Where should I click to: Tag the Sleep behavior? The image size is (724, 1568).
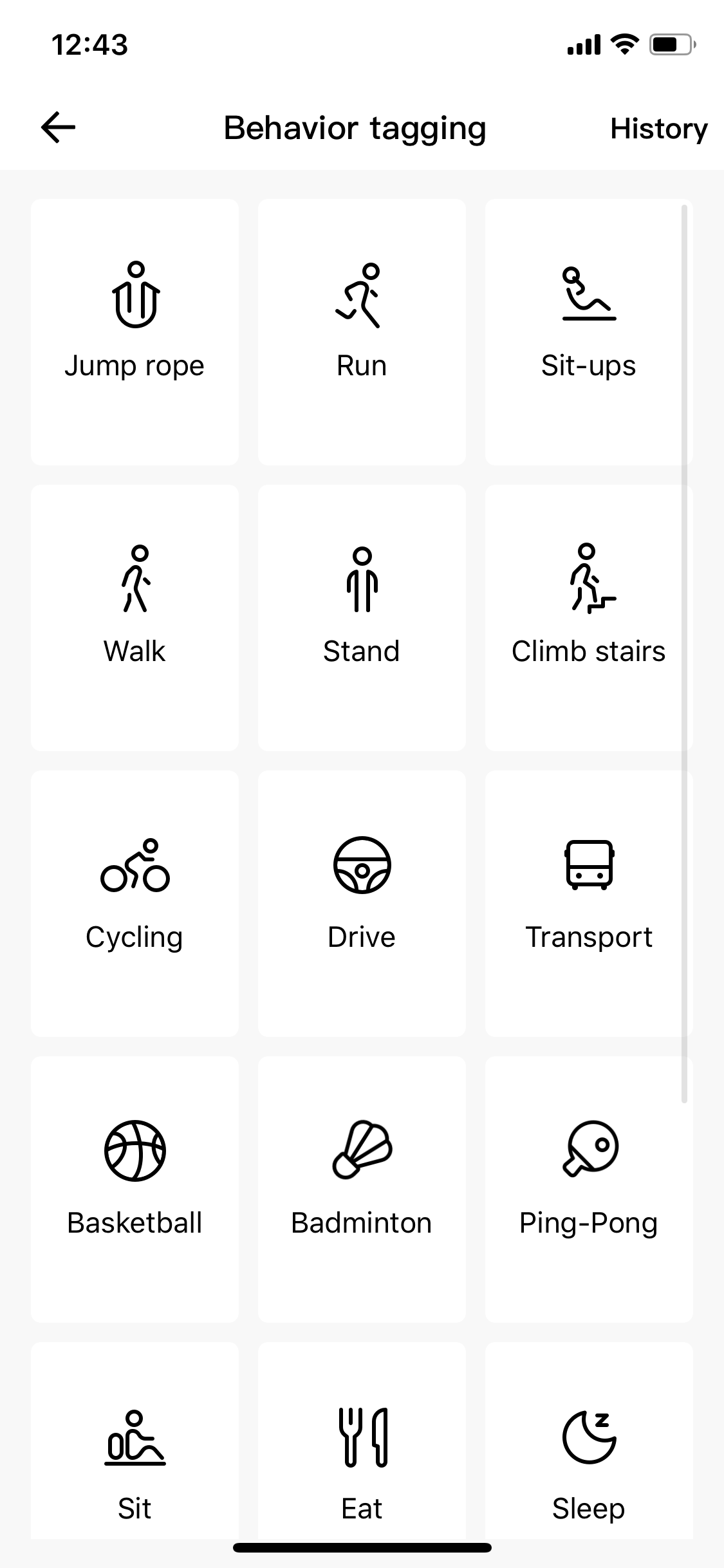click(x=588, y=1461)
